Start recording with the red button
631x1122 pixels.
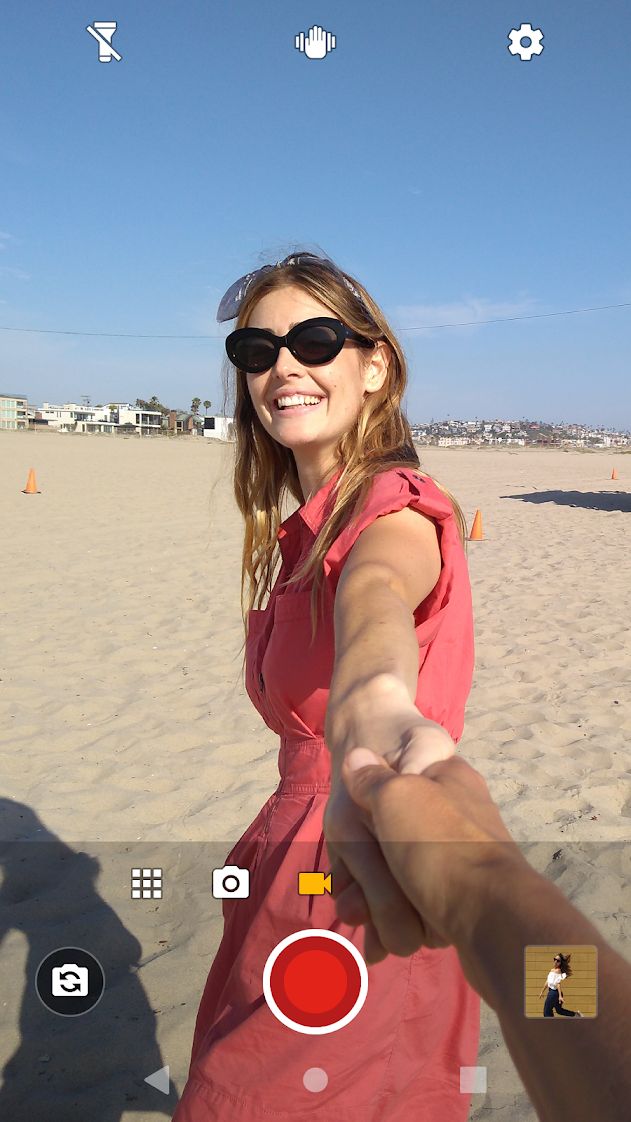point(315,981)
